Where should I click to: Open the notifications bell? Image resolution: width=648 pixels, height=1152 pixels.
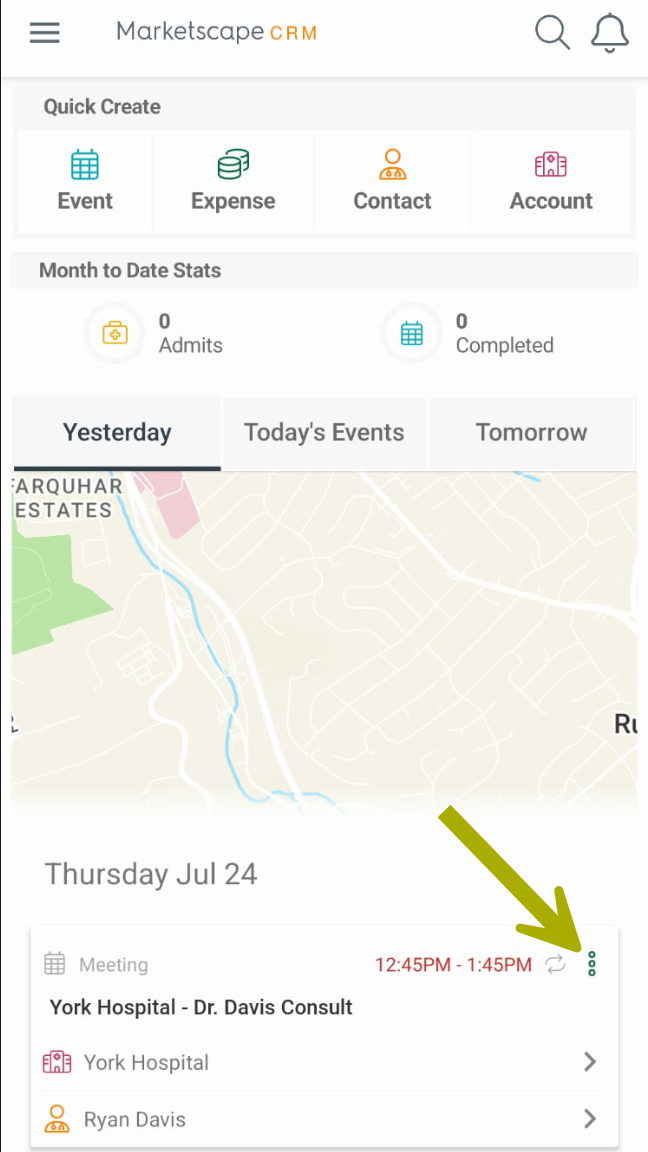(x=610, y=32)
